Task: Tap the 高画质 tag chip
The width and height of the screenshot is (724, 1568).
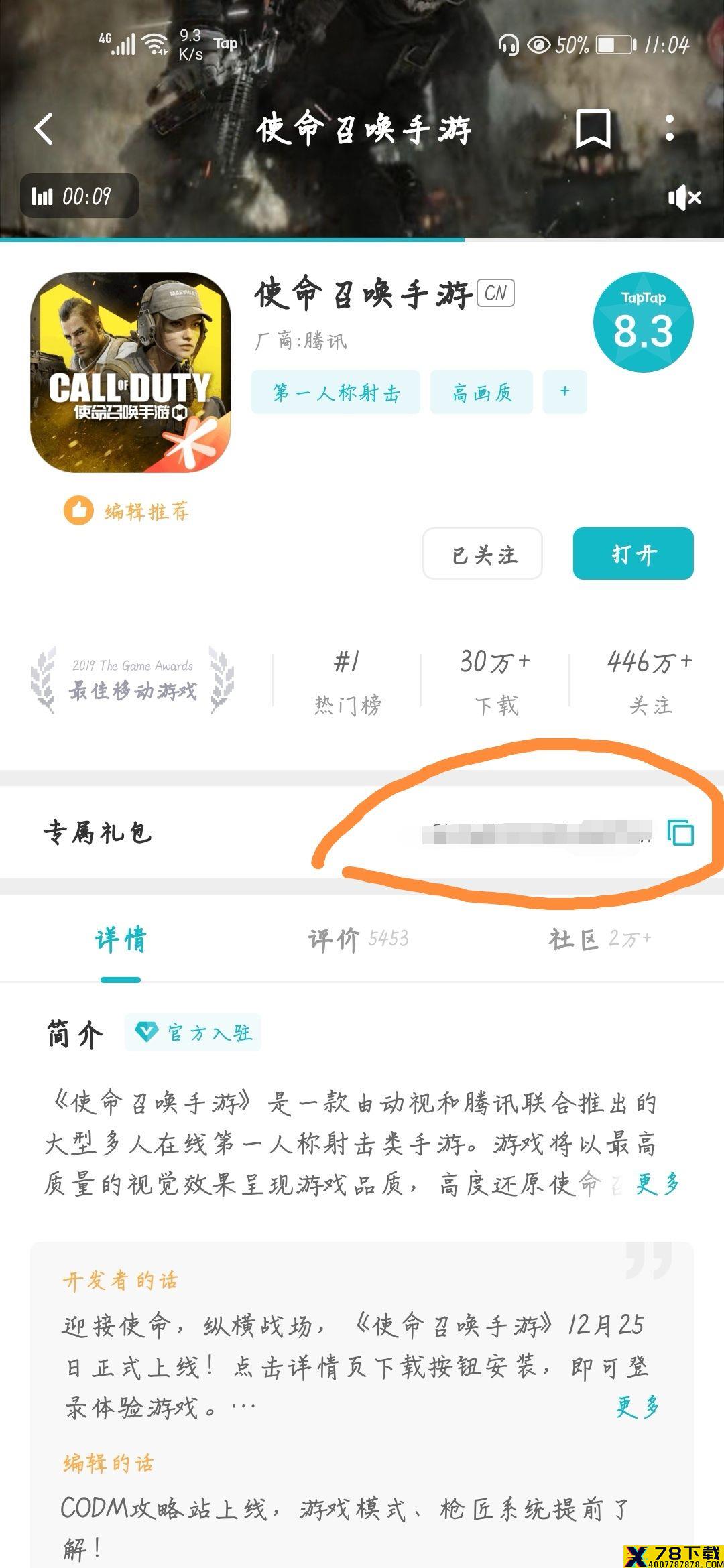Action: point(481,392)
